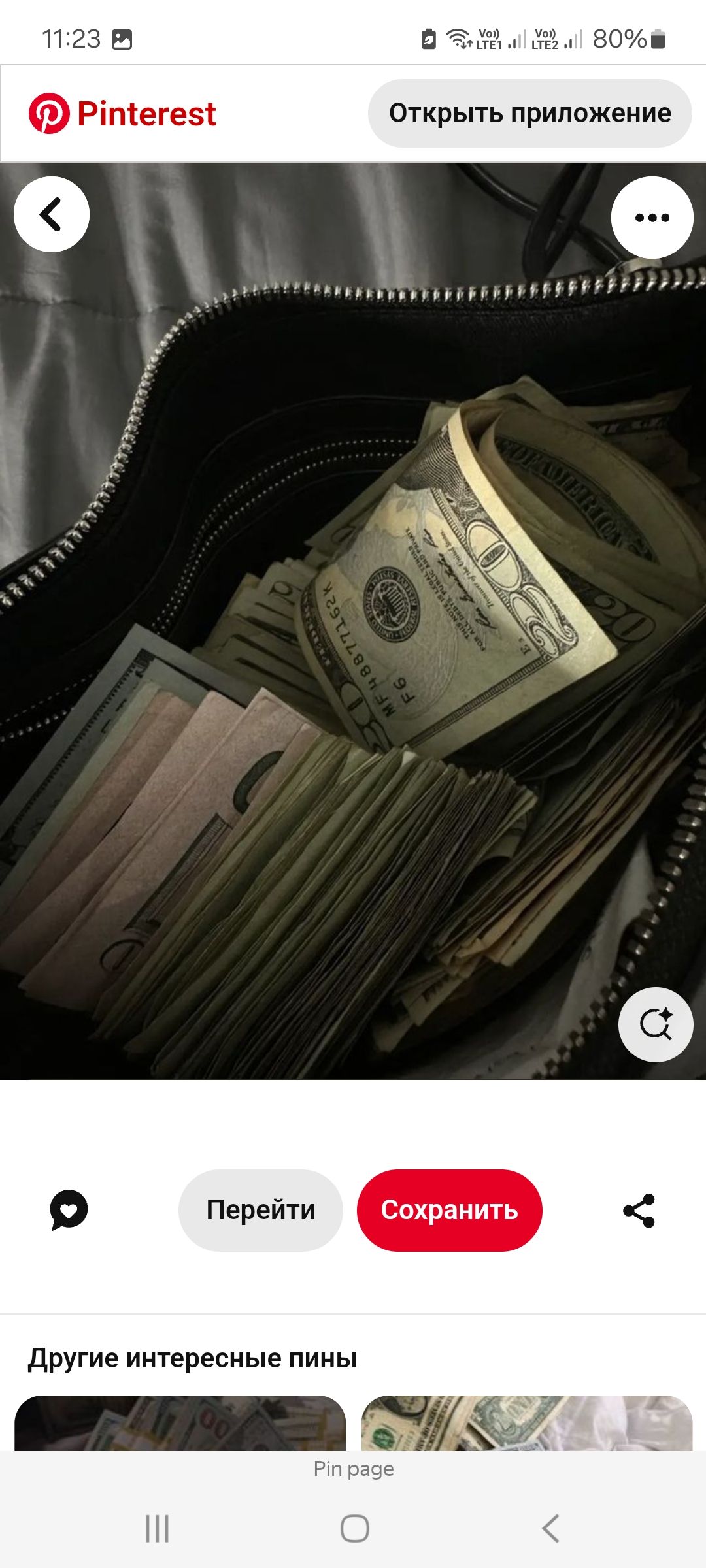The width and height of the screenshot is (706, 1568).
Task: Tap the Перейти button
Action: tap(260, 1210)
